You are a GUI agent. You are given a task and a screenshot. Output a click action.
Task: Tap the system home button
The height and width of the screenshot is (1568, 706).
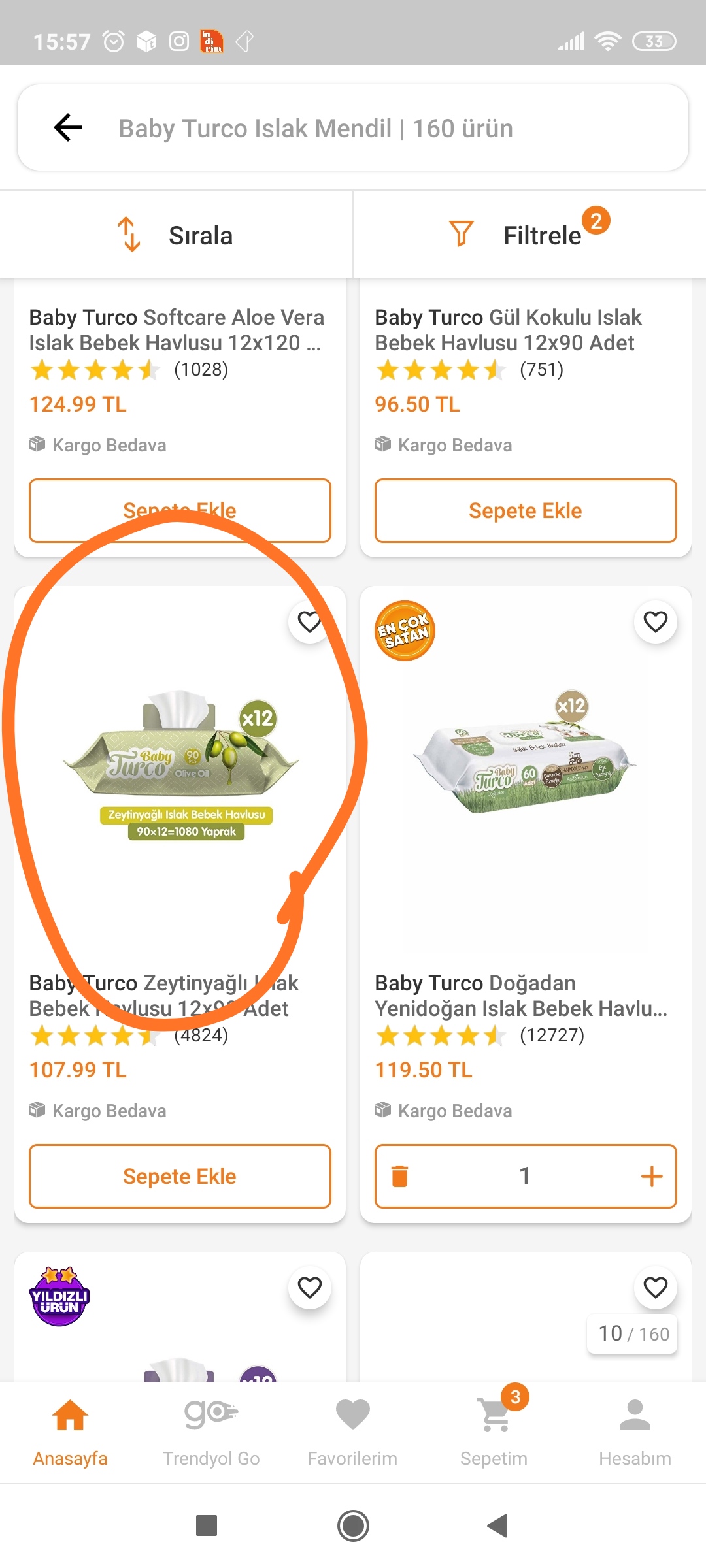pos(353,1526)
